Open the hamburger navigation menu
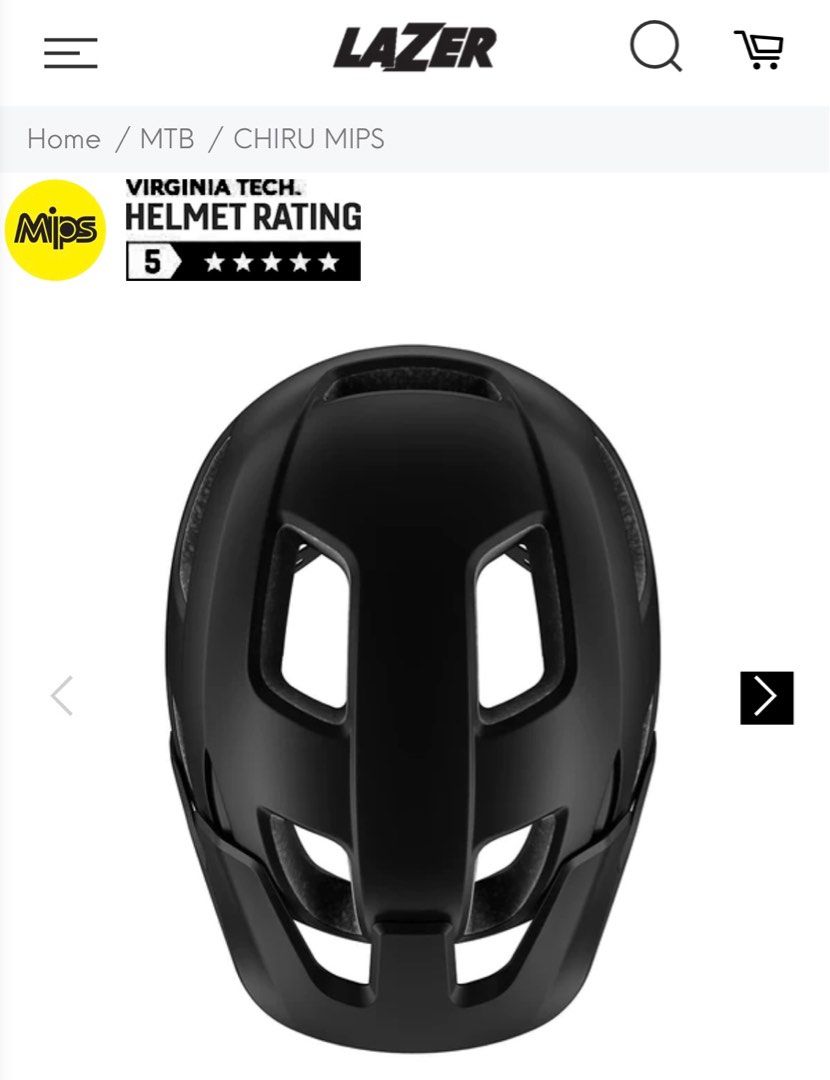This screenshot has width=830, height=1080. pyautogui.click(x=71, y=52)
